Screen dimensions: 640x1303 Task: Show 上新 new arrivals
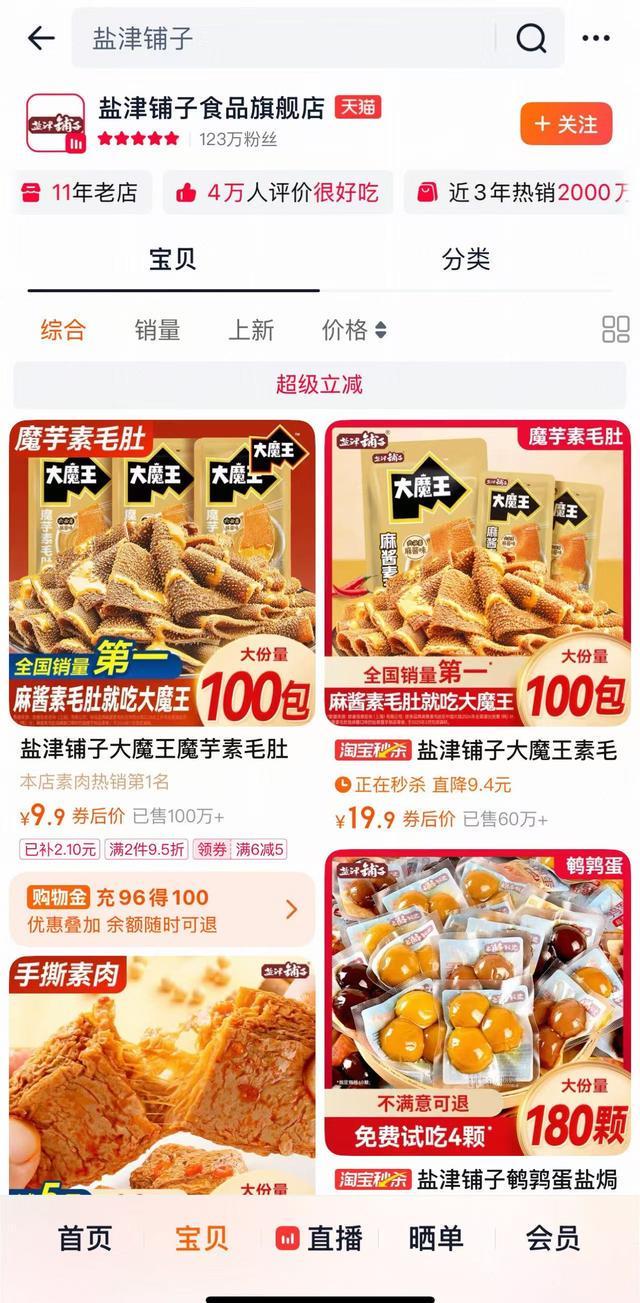click(251, 330)
